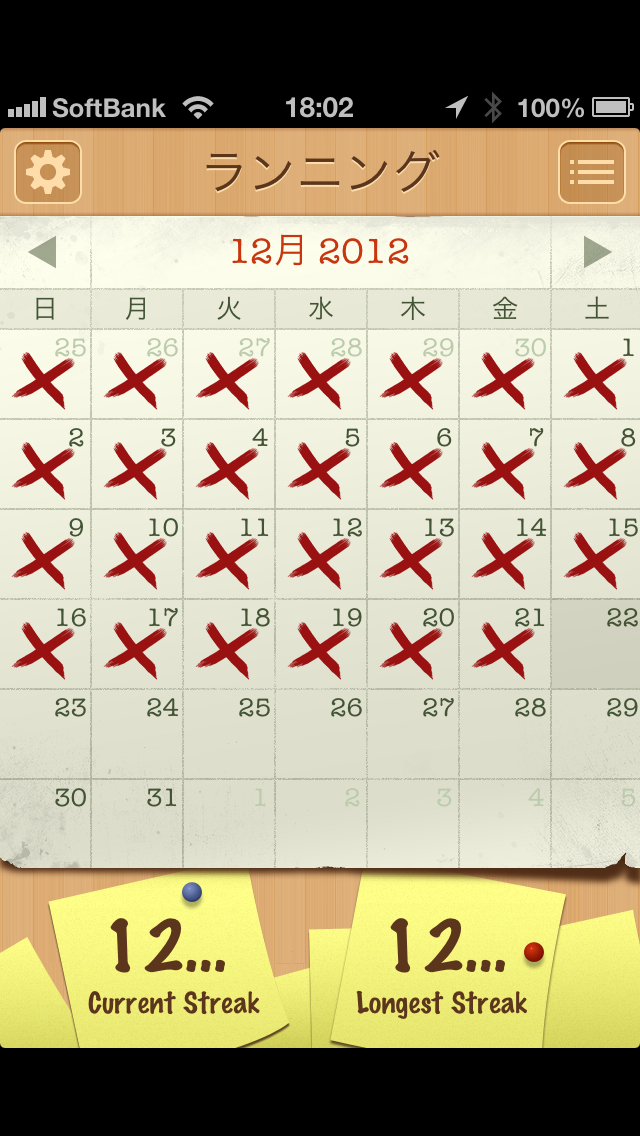Select December 28 on the calendar
This screenshot has width=640, height=1136.
pyautogui.click(x=504, y=735)
